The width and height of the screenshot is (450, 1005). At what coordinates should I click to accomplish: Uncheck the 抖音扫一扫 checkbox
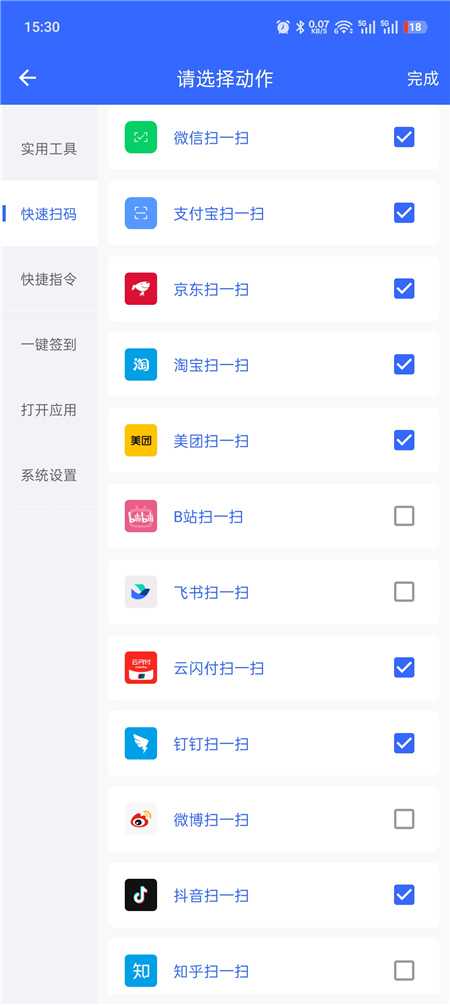404,895
